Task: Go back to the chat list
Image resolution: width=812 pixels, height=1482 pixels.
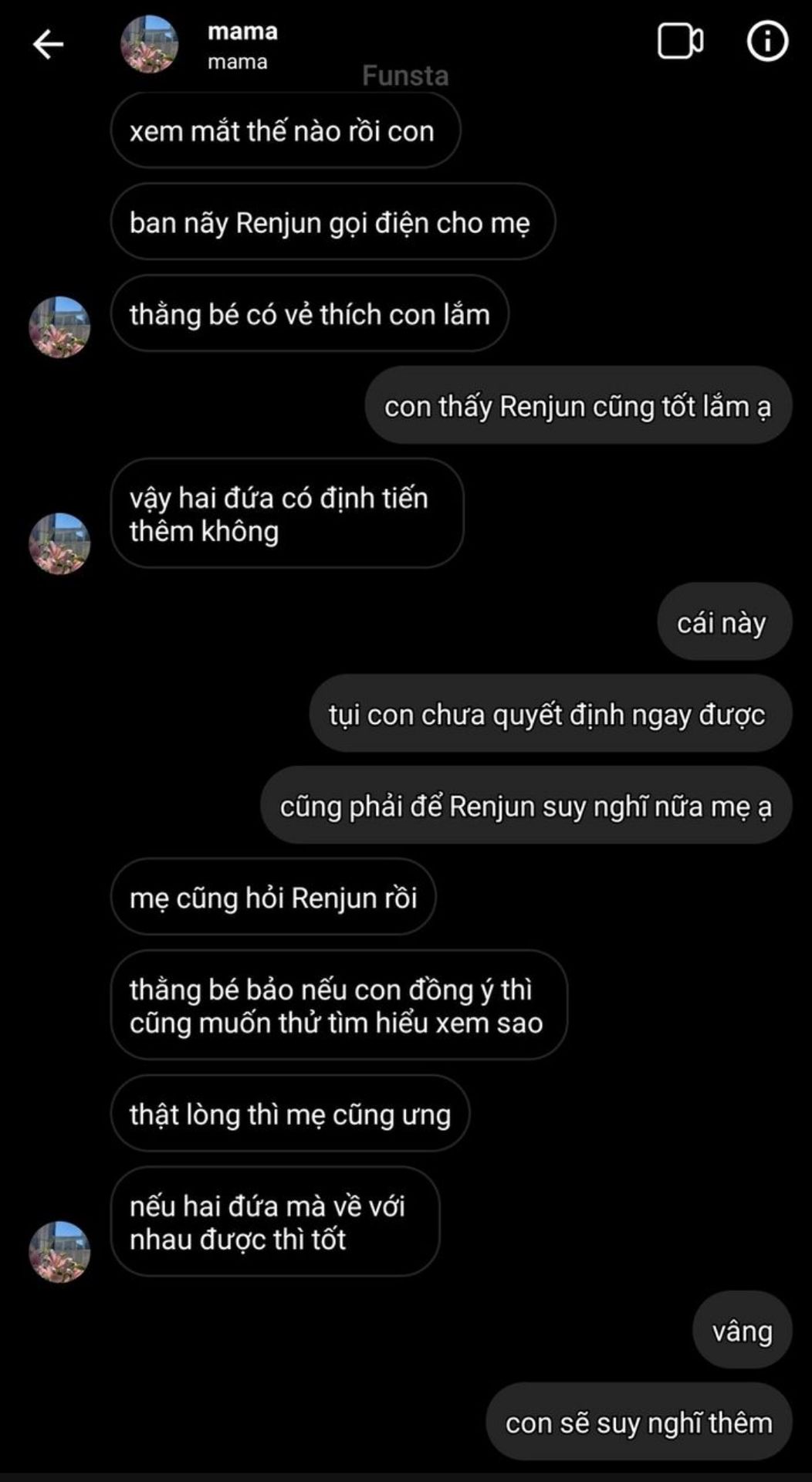Action: coord(48,44)
